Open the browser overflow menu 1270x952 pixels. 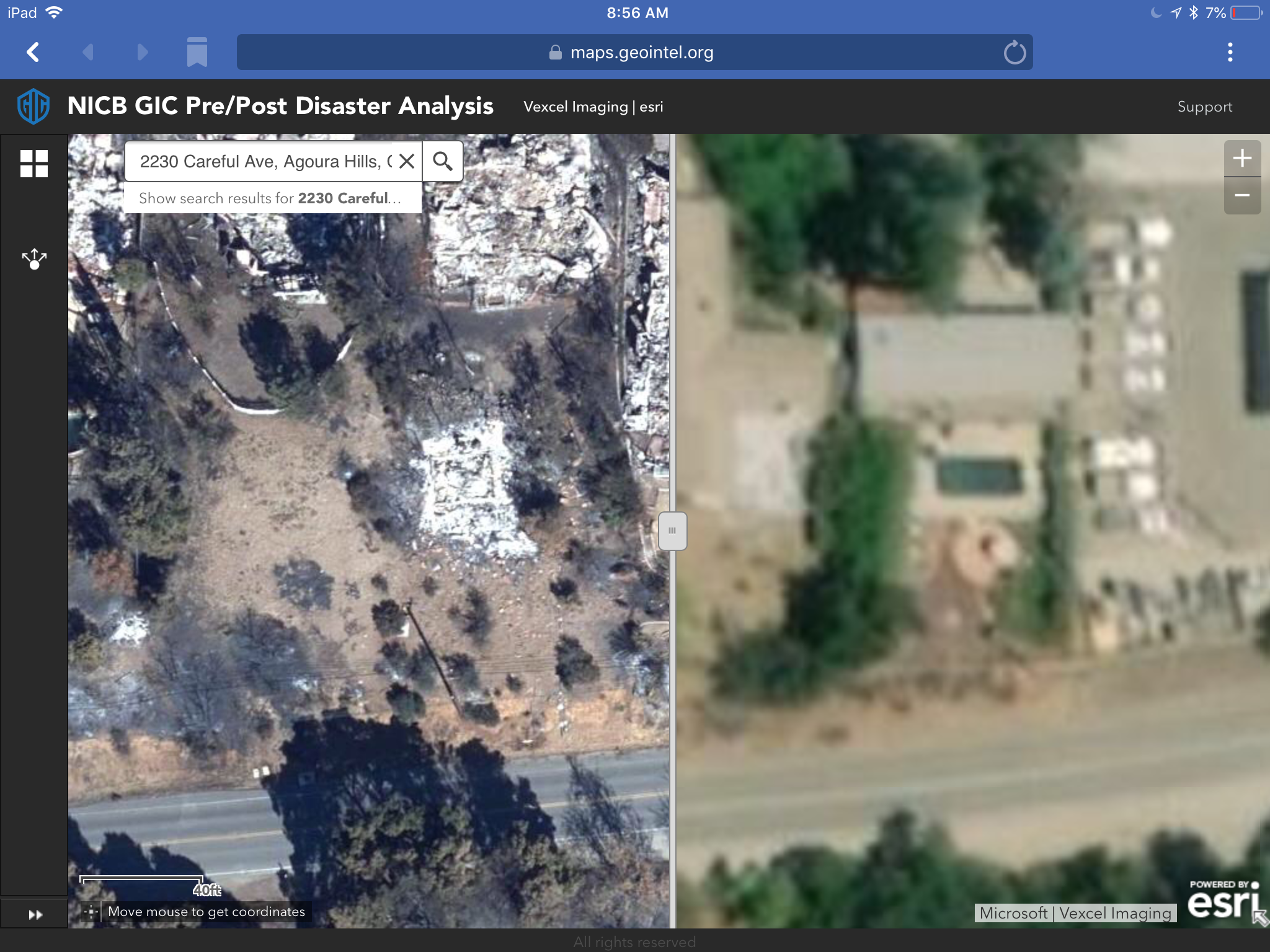[x=1230, y=52]
